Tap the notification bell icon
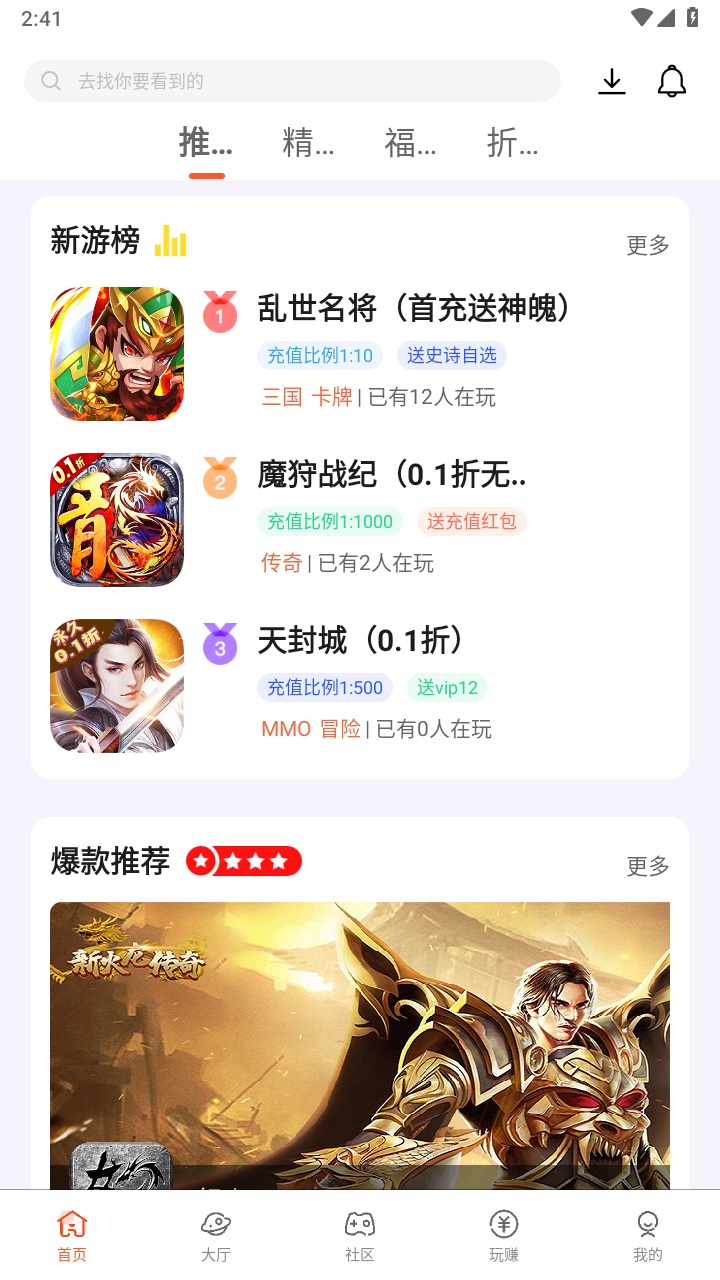 [671, 81]
